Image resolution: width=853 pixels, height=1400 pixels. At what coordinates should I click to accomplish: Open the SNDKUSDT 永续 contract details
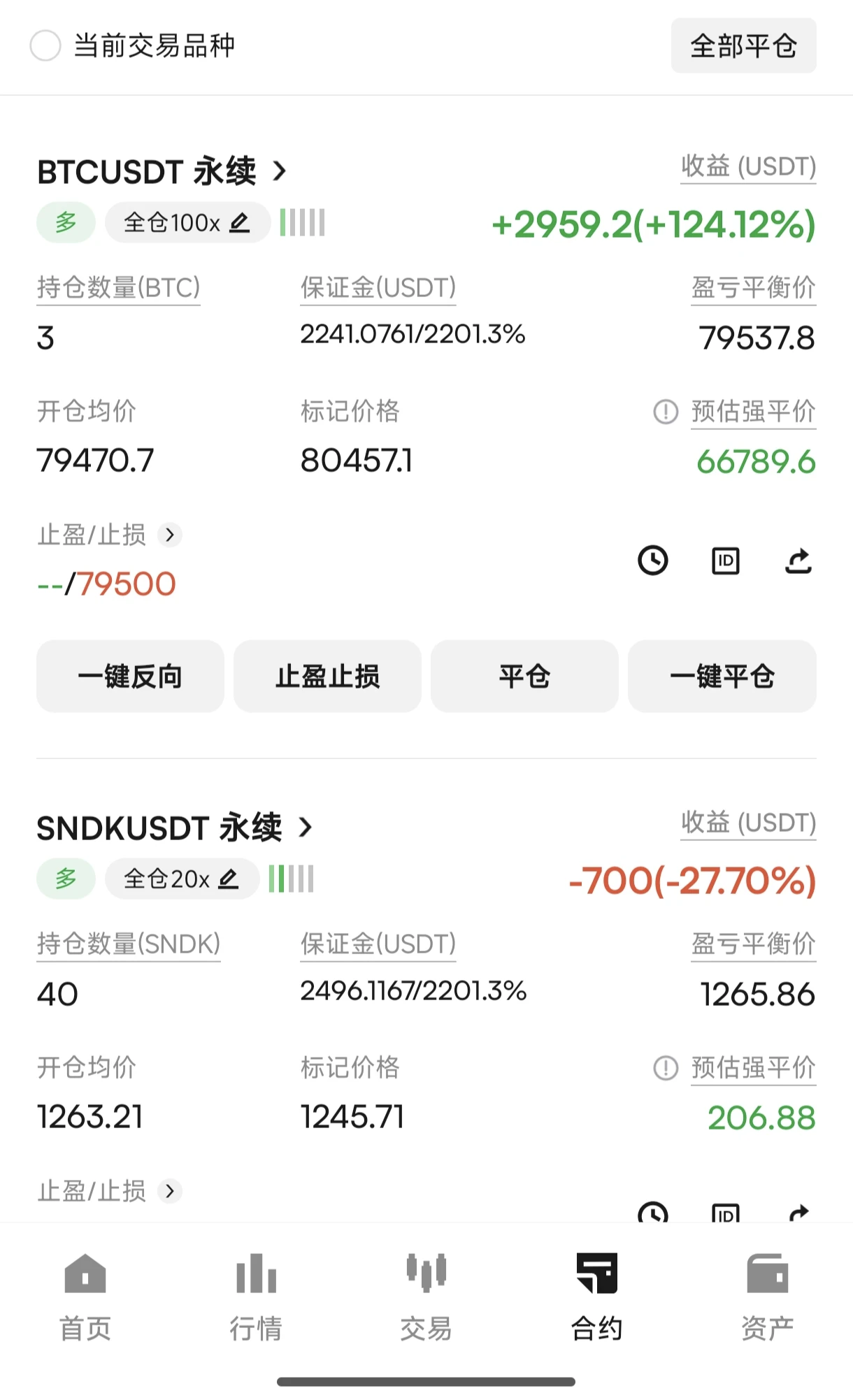[175, 828]
